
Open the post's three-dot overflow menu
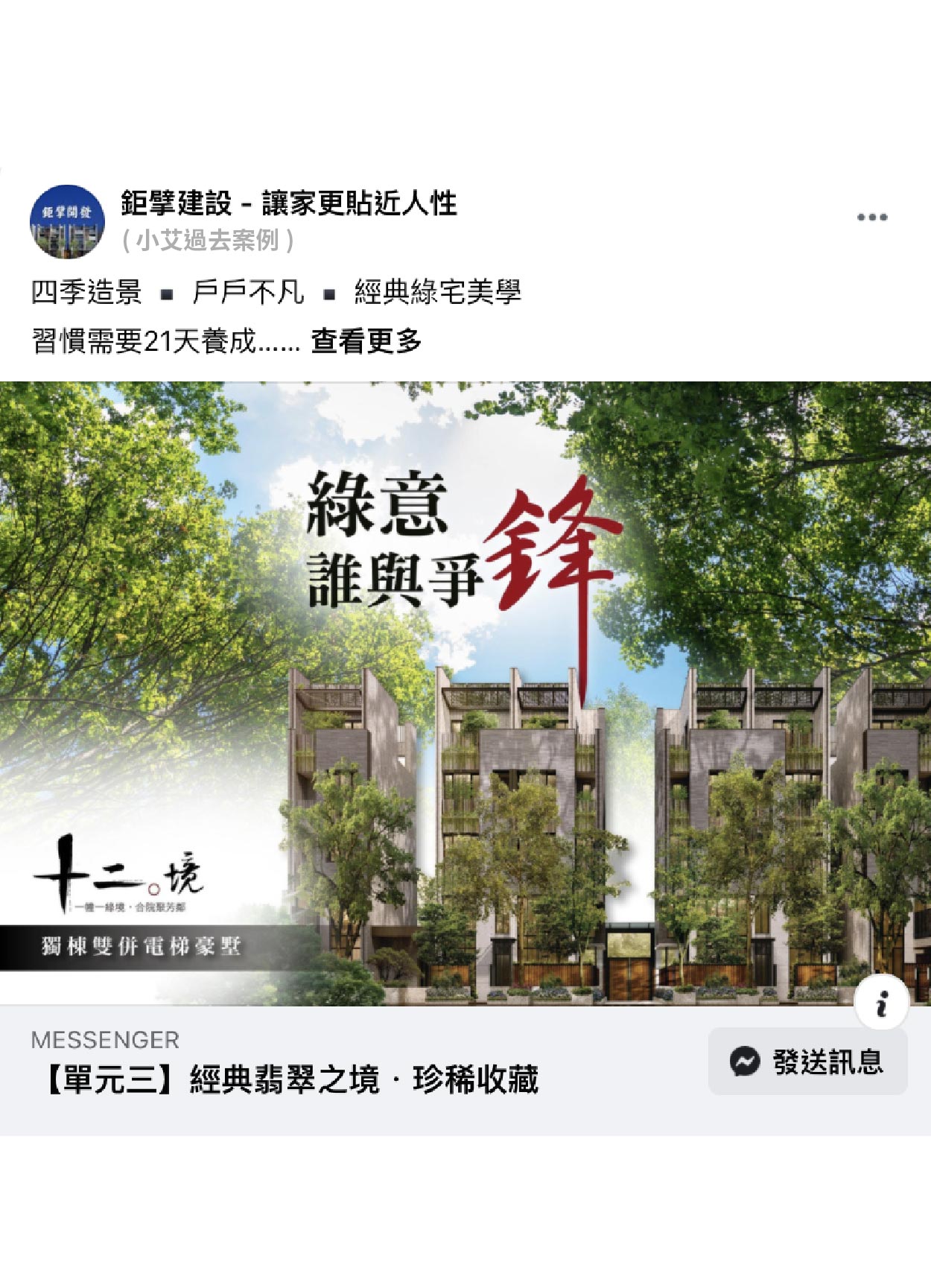click(871, 218)
